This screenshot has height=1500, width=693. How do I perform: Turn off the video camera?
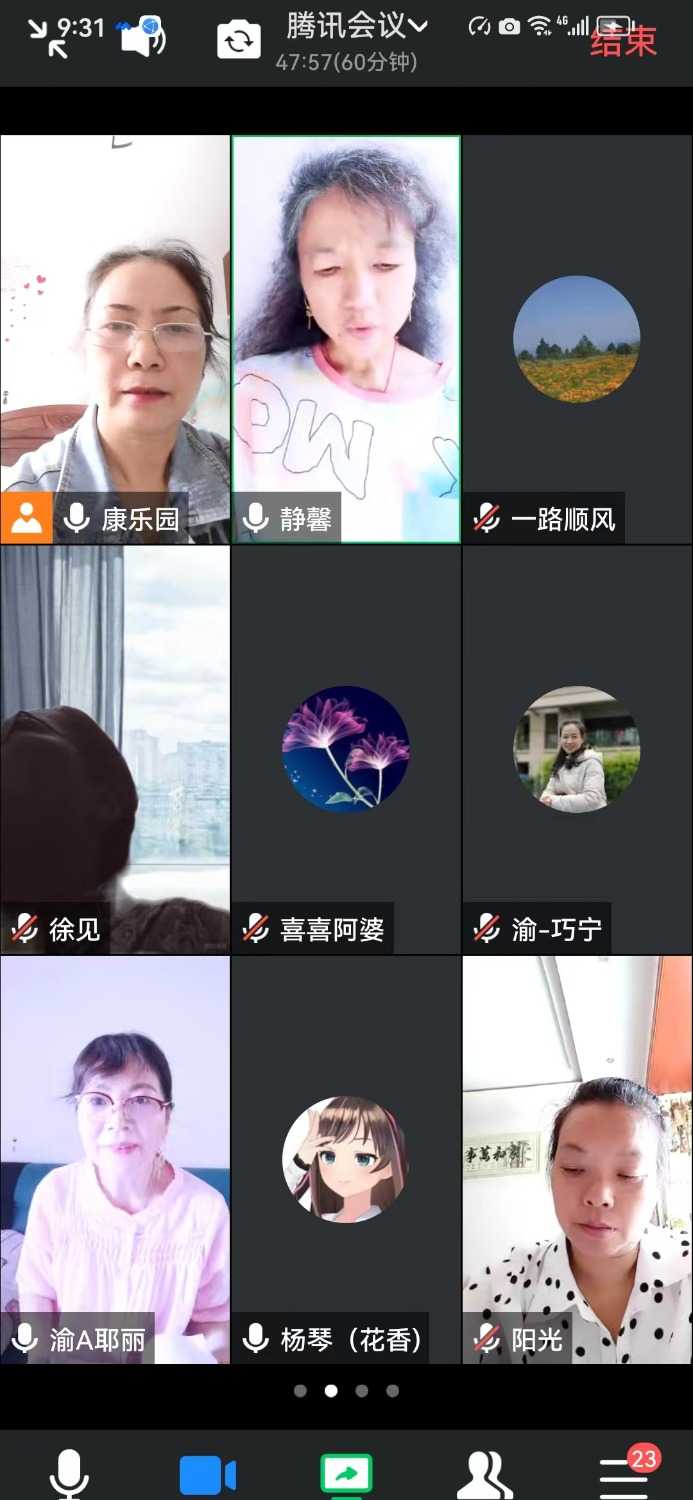coord(208,1475)
